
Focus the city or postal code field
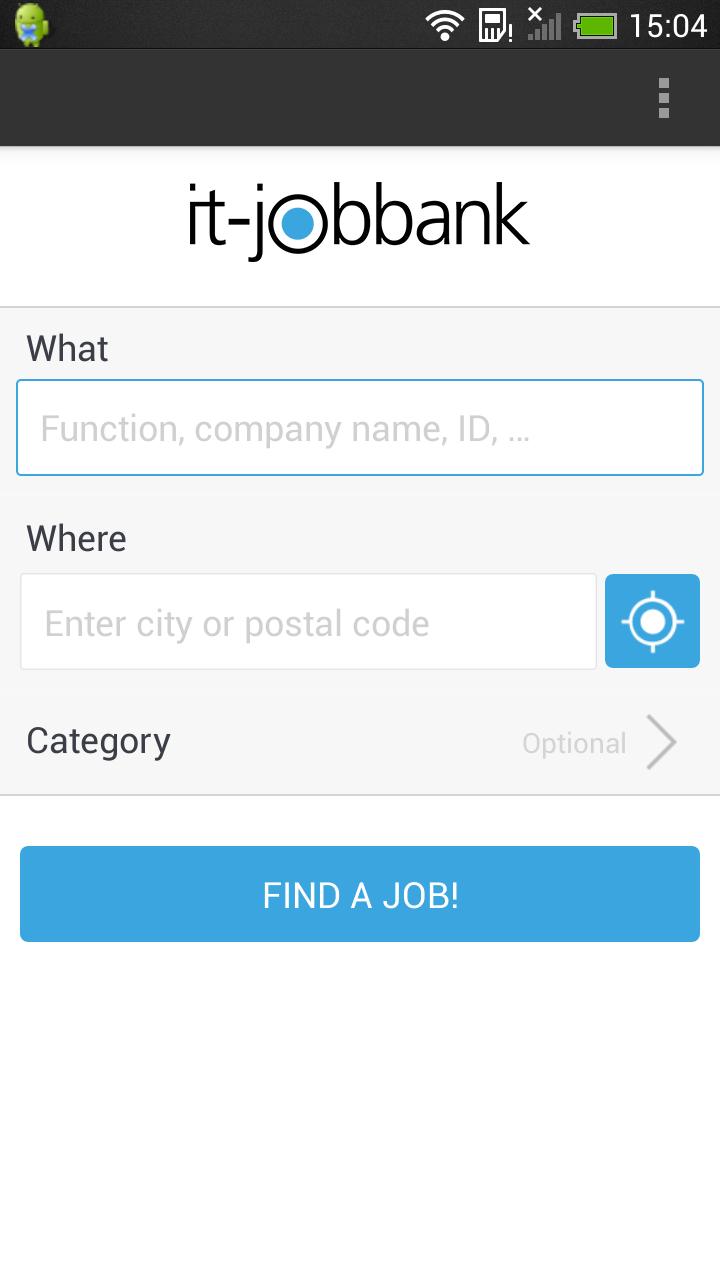pos(308,621)
